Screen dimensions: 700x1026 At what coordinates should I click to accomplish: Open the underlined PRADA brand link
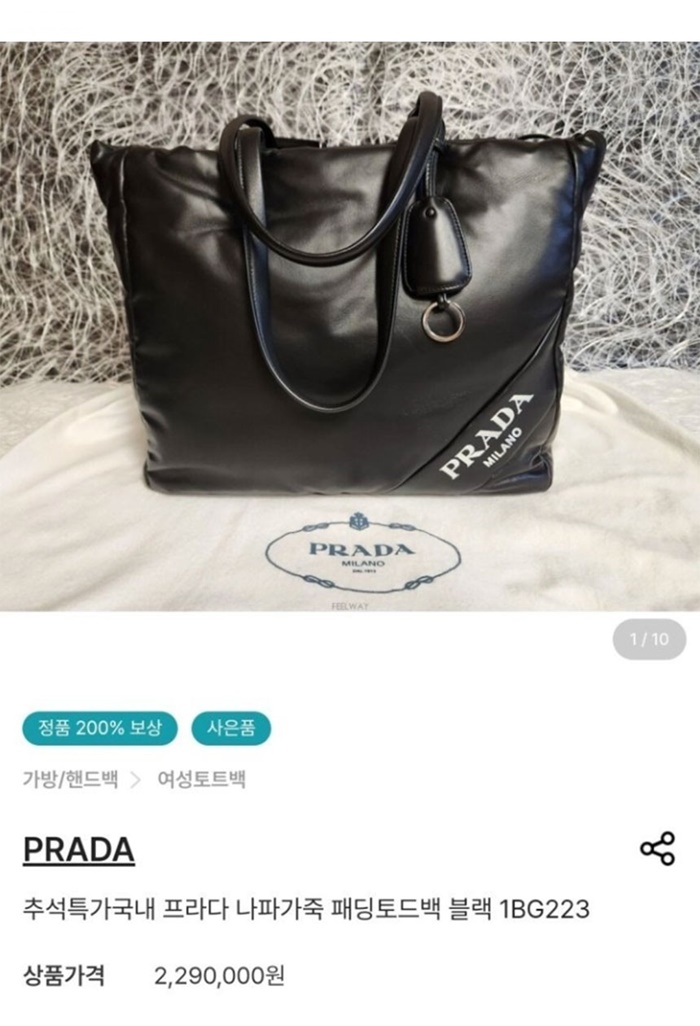(78, 850)
